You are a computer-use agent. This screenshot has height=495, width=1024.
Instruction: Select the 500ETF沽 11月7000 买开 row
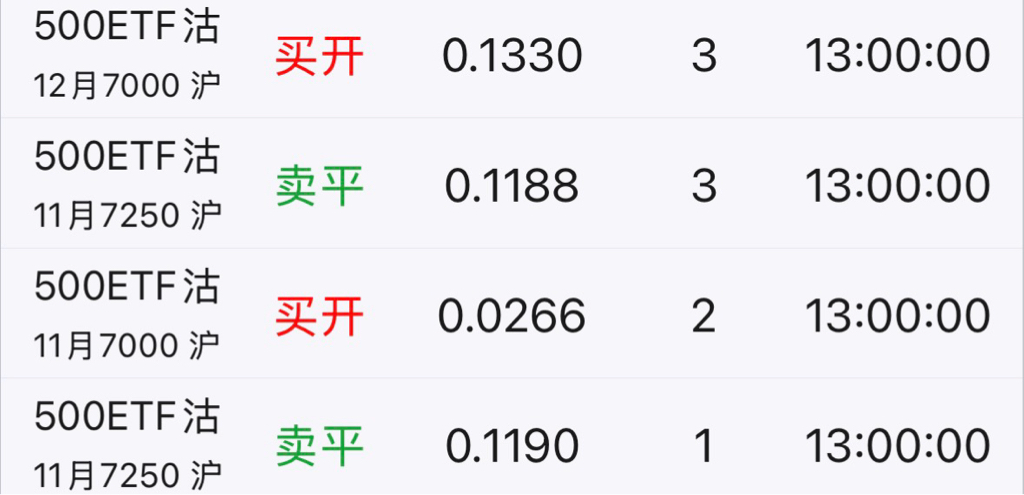coord(512,316)
